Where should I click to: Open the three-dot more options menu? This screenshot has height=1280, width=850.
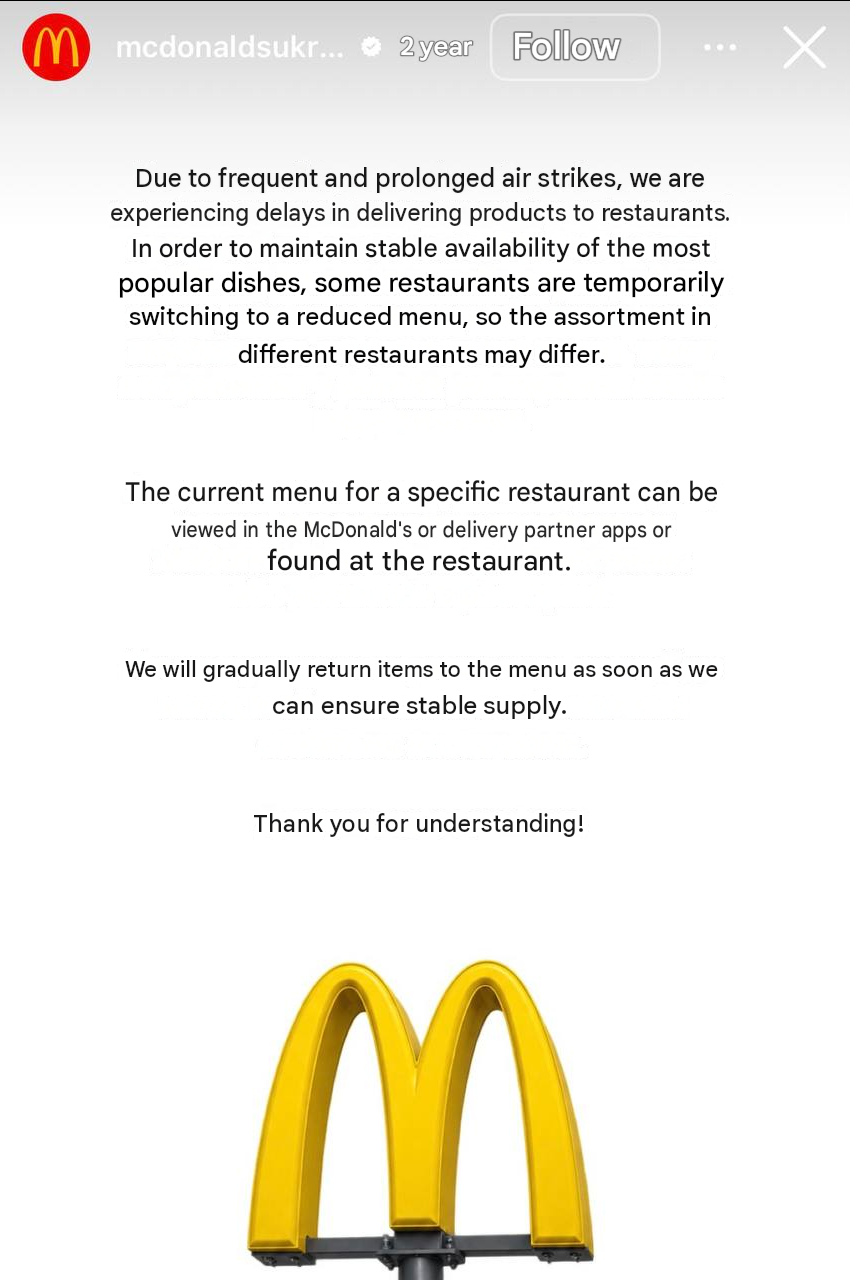(x=720, y=47)
